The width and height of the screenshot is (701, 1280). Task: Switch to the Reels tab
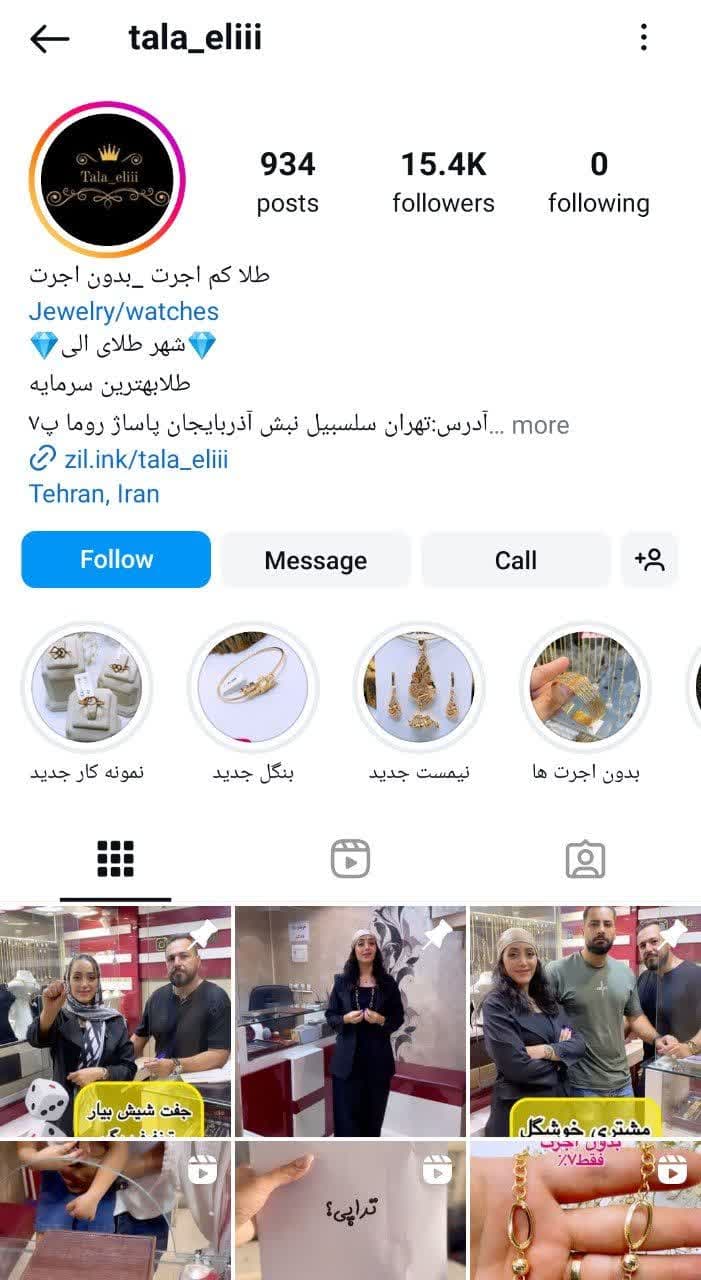click(x=350, y=859)
